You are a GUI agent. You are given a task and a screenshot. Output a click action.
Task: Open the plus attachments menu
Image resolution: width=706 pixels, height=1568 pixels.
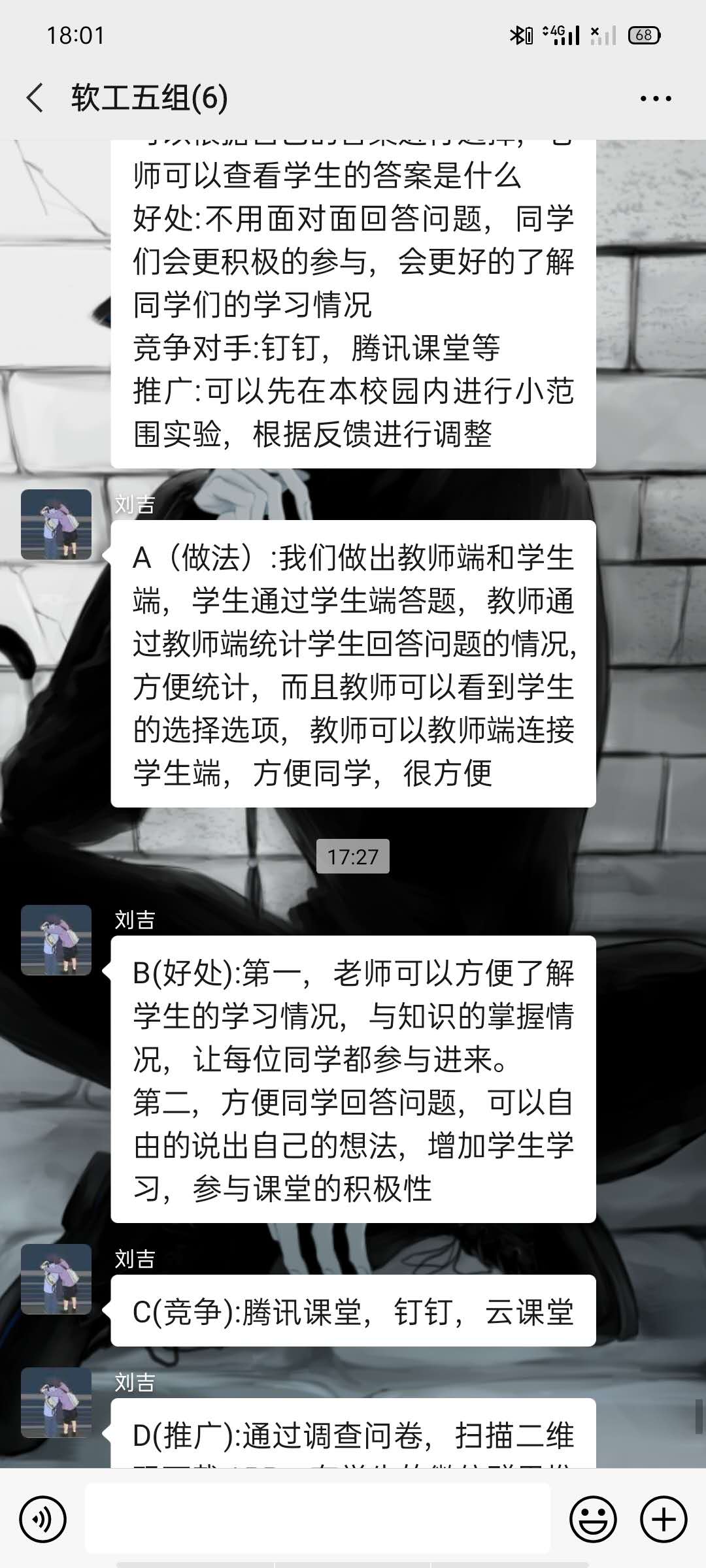point(664,1520)
